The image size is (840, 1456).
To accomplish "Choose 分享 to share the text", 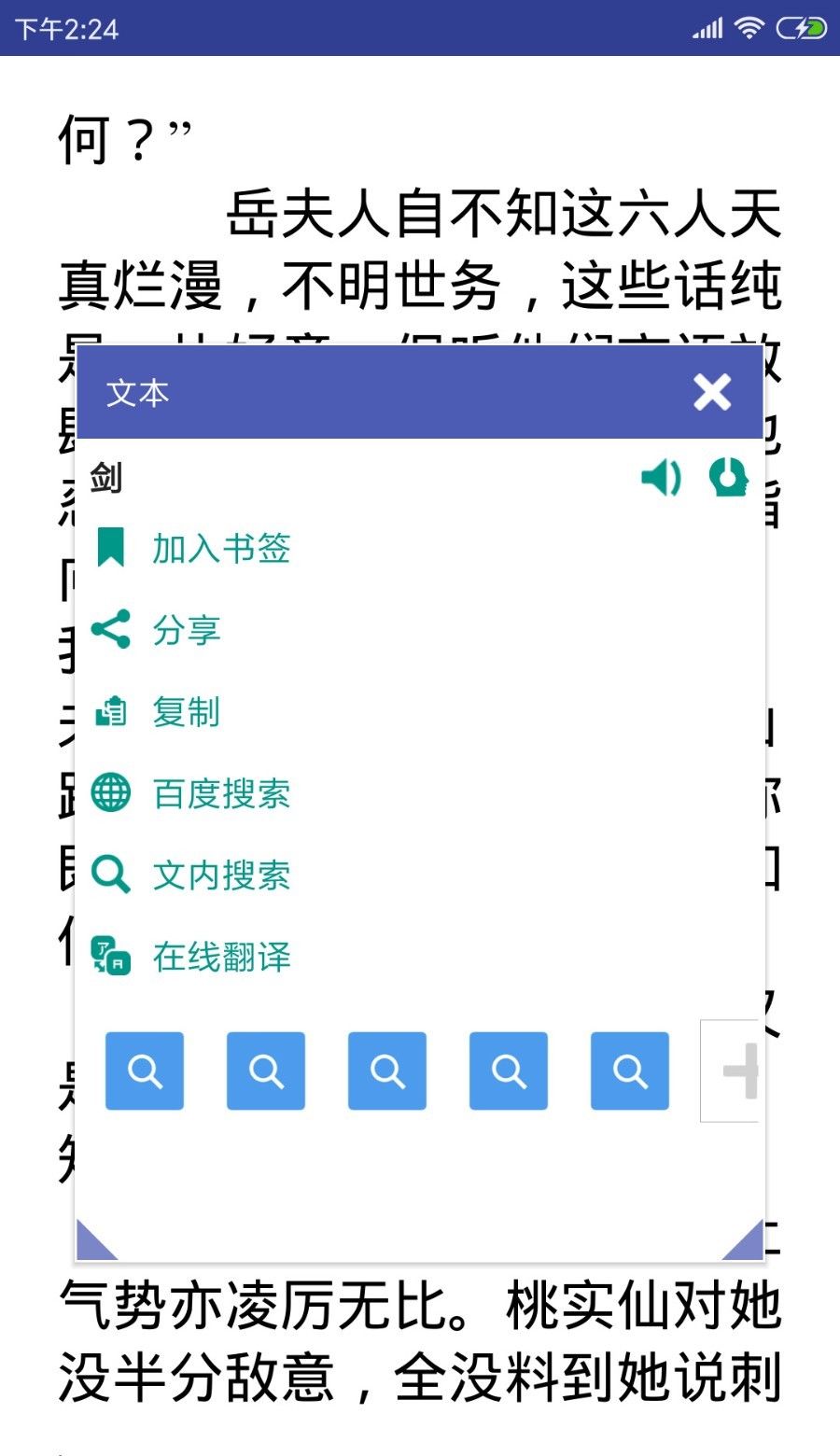I will [186, 630].
